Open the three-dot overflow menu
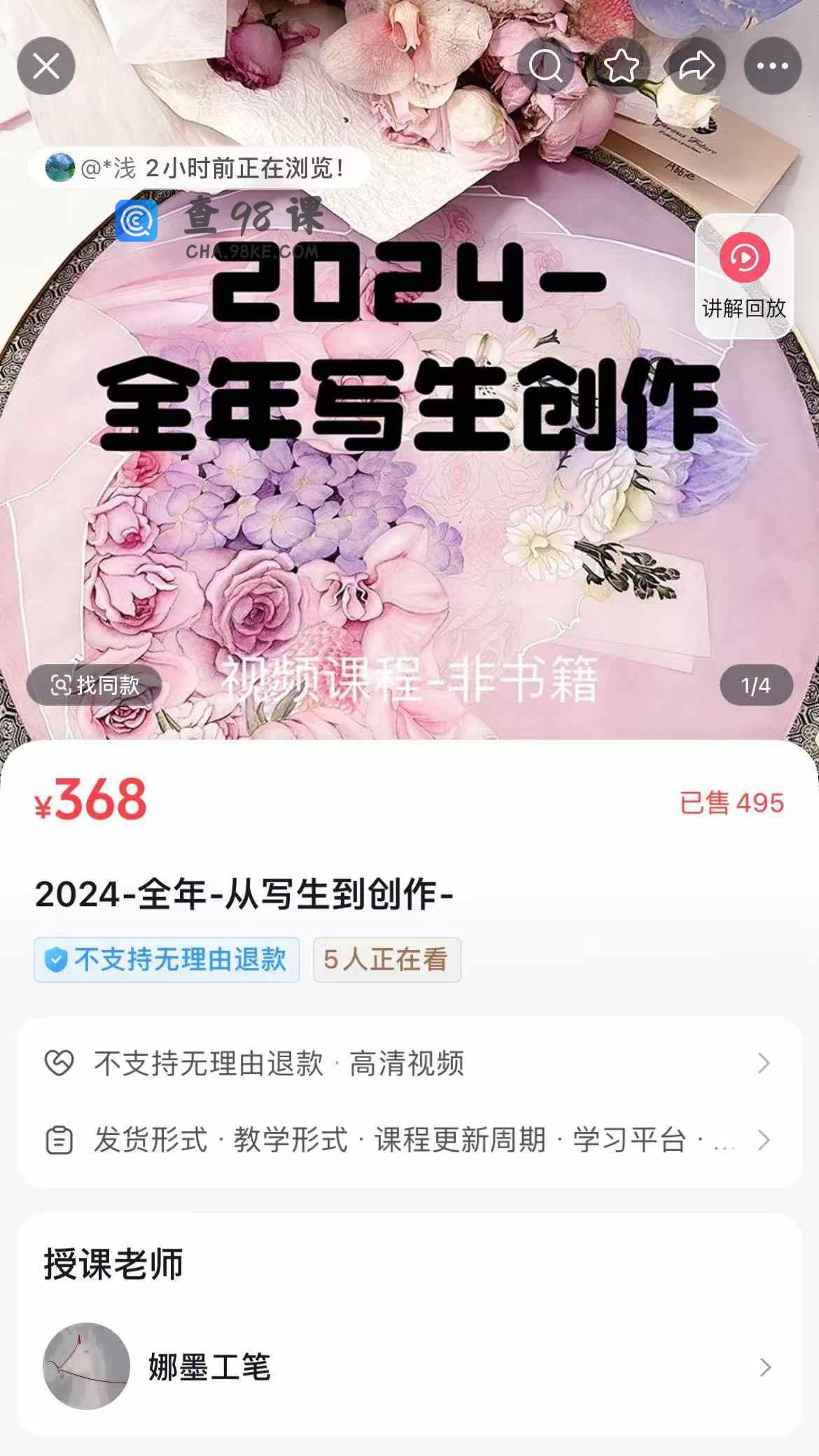 772,66
